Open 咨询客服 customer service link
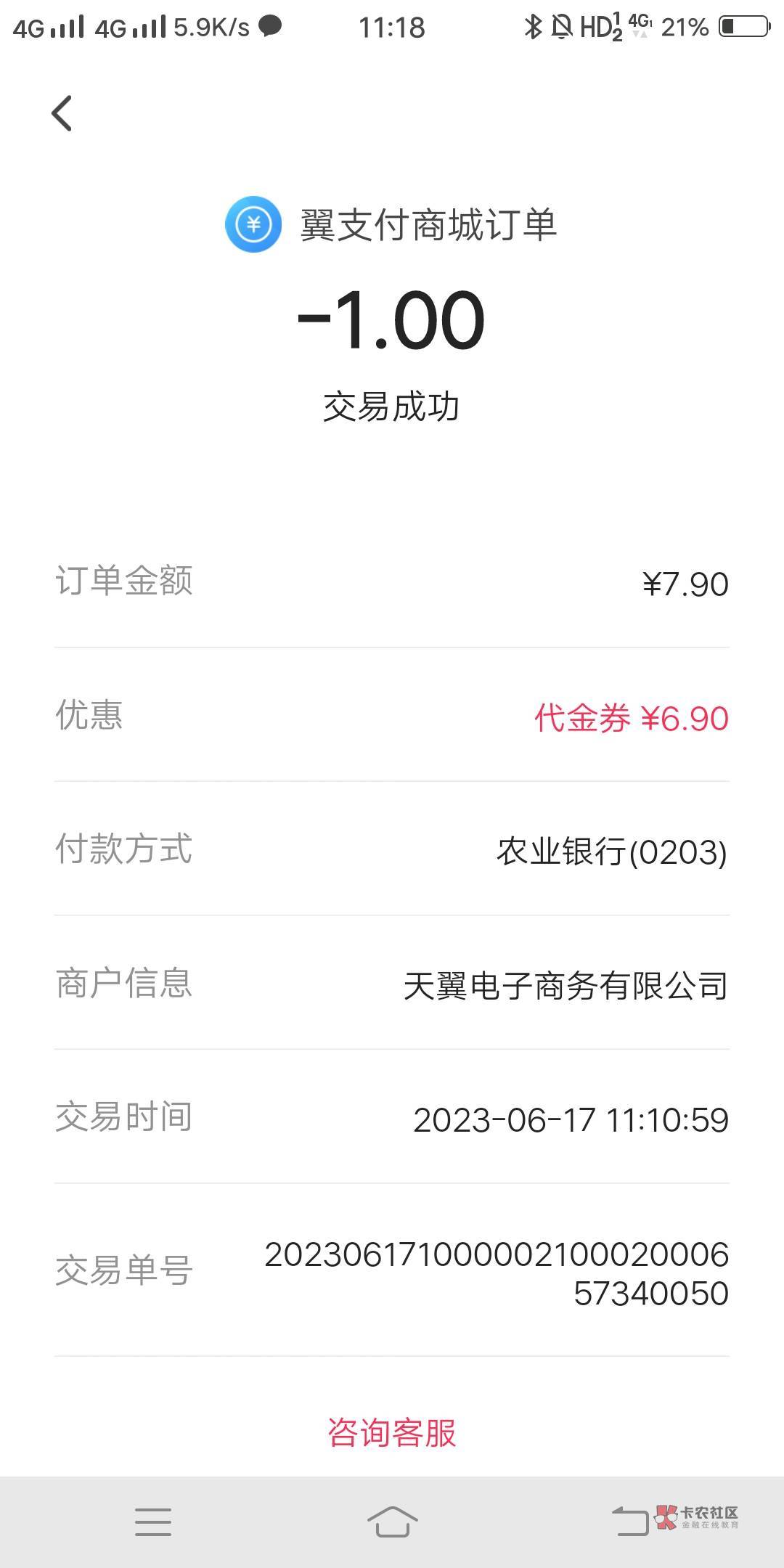The height and width of the screenshot is (1568, 784). [x=391, y=1432]
